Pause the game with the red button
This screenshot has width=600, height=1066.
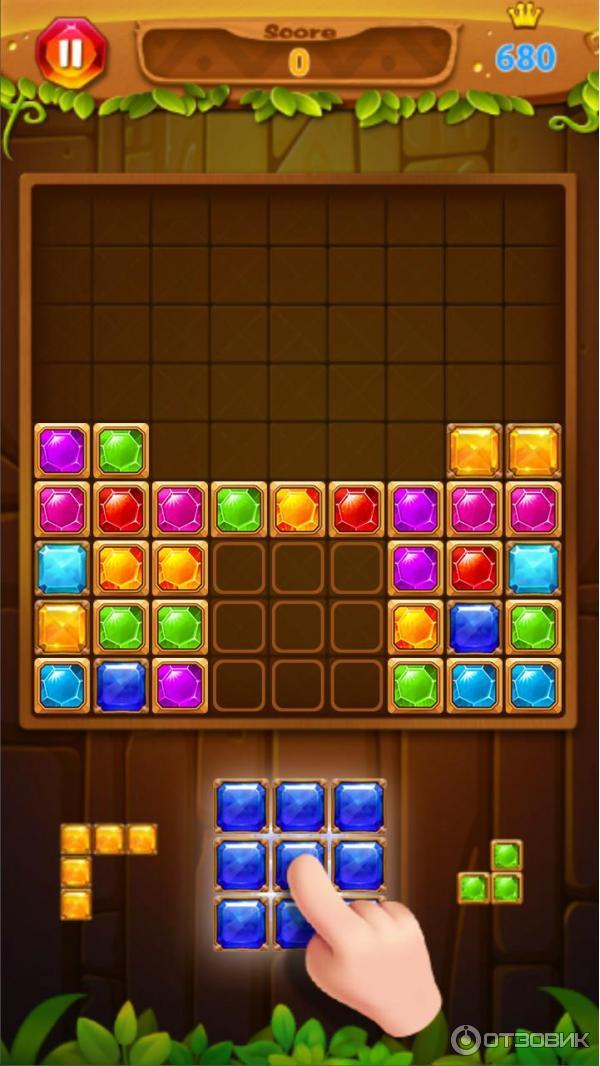point(69,52)
